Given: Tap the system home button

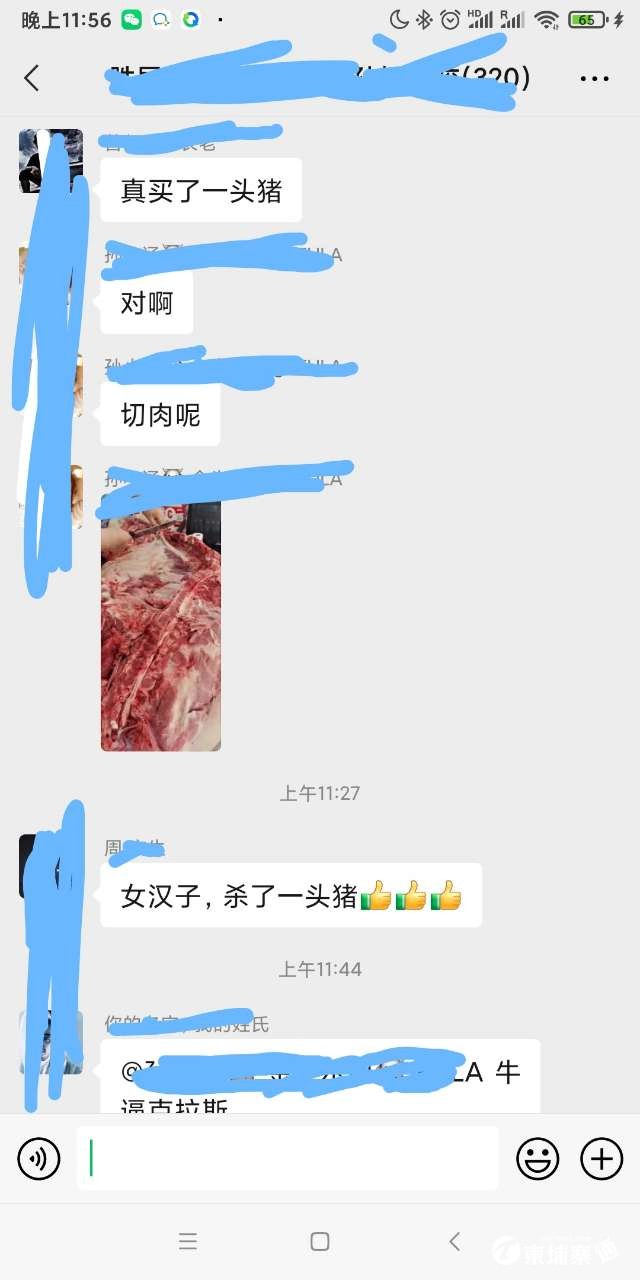Looking at the screenshot, I should (320, 1241).
